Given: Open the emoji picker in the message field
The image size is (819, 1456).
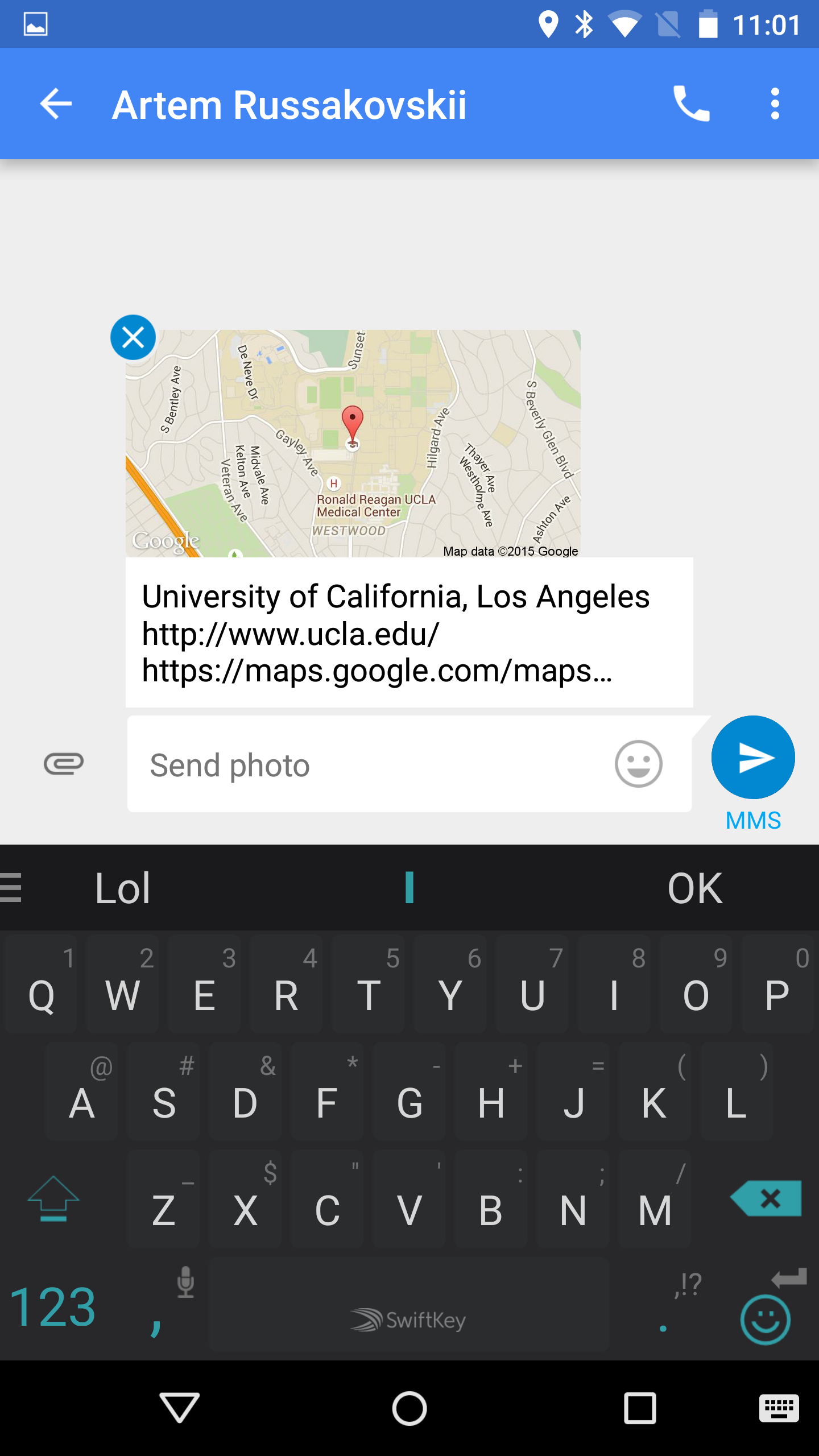Looking at the screenshot, I should click(638, 764).
